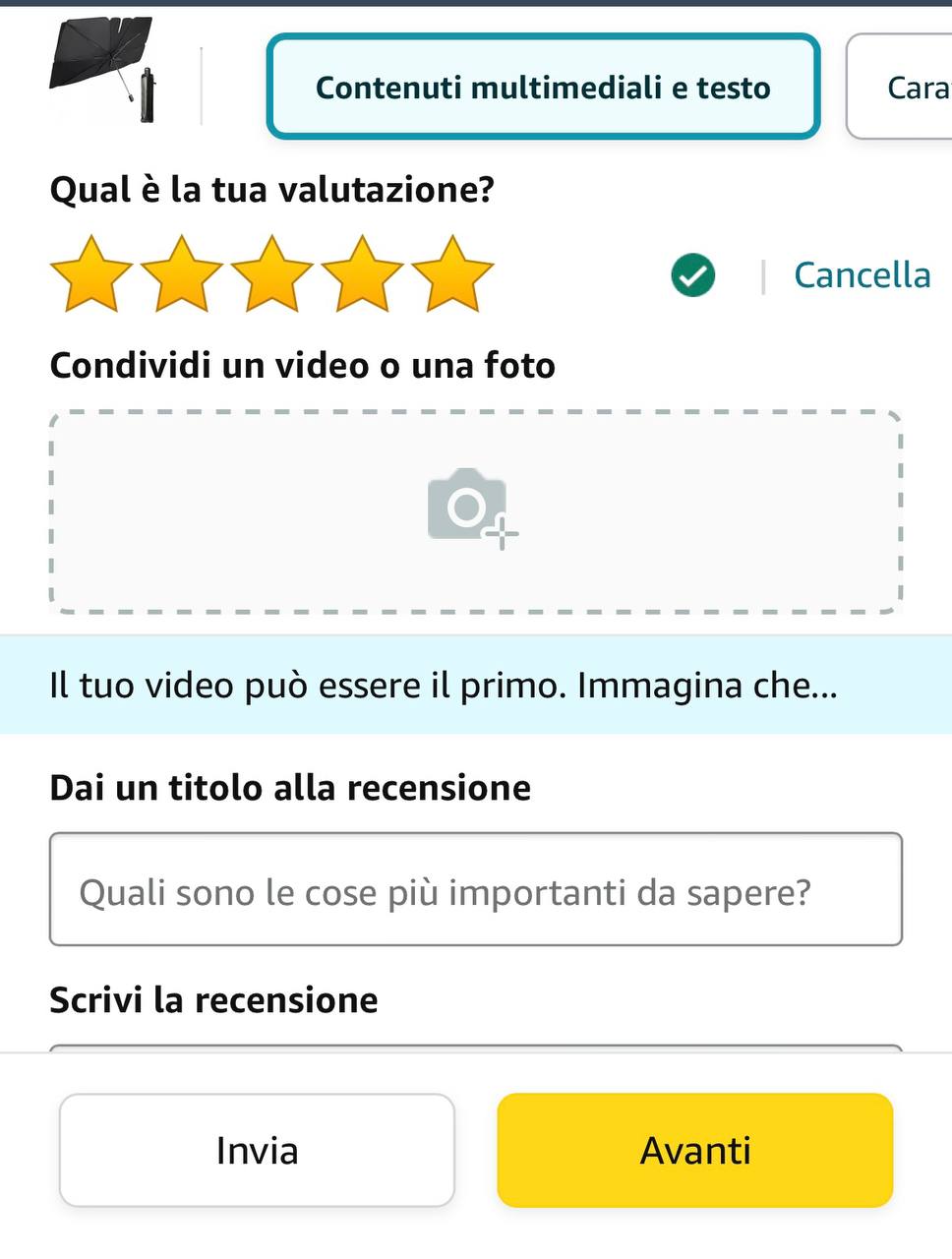The image size is (952, 1259).
Task: Open the product thumbnail image
Action: [103, 69]
